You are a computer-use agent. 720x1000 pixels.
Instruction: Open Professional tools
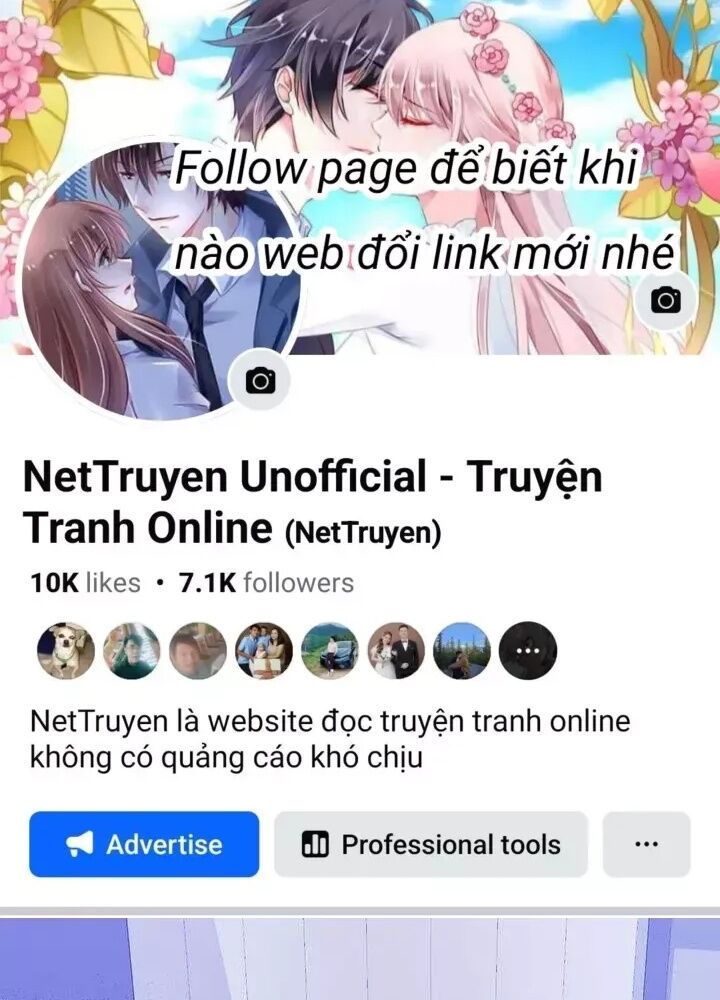click(431, 844)
